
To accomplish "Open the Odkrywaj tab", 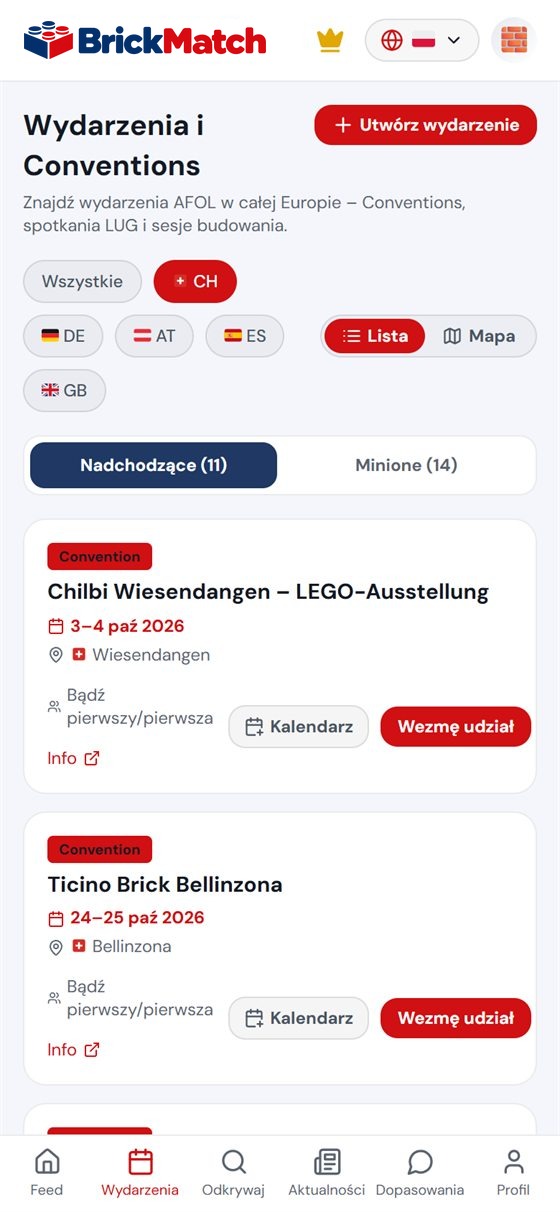I will tap(233, 1173).
